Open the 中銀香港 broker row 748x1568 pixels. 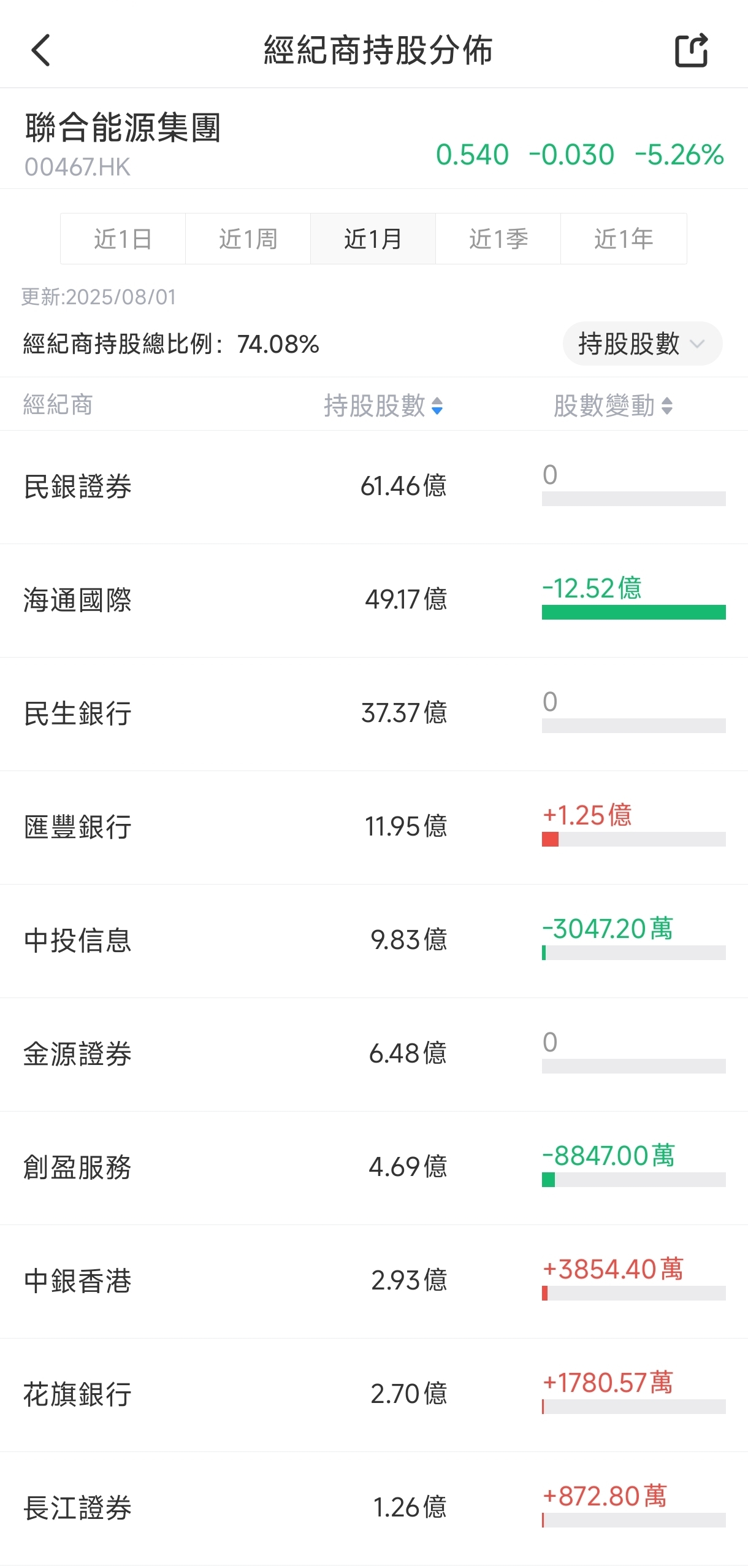pos(374,1282)
